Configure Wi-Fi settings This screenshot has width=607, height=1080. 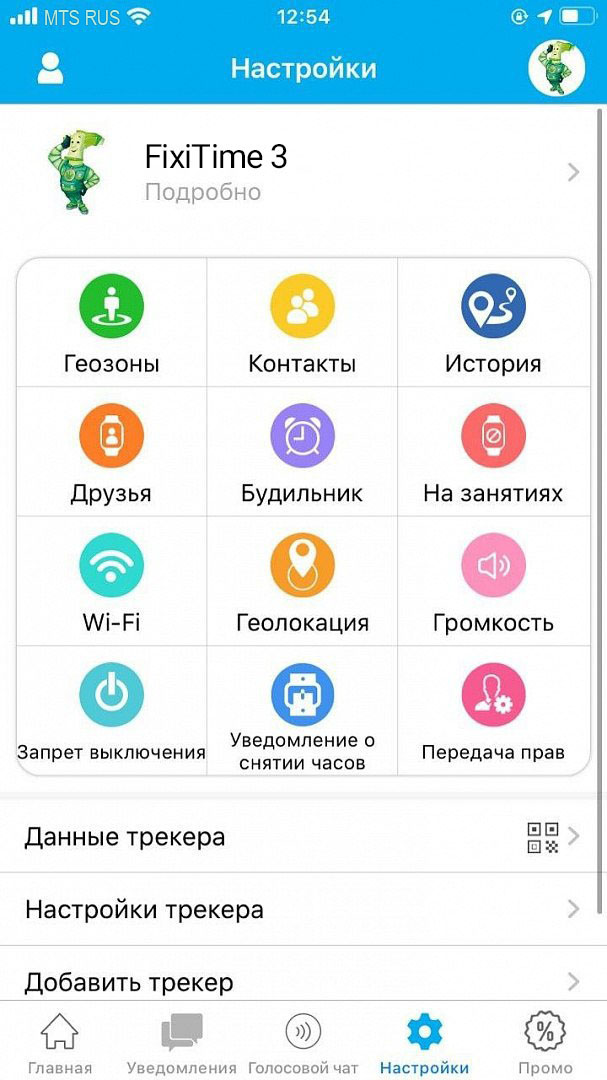click(x=111, y=582)
